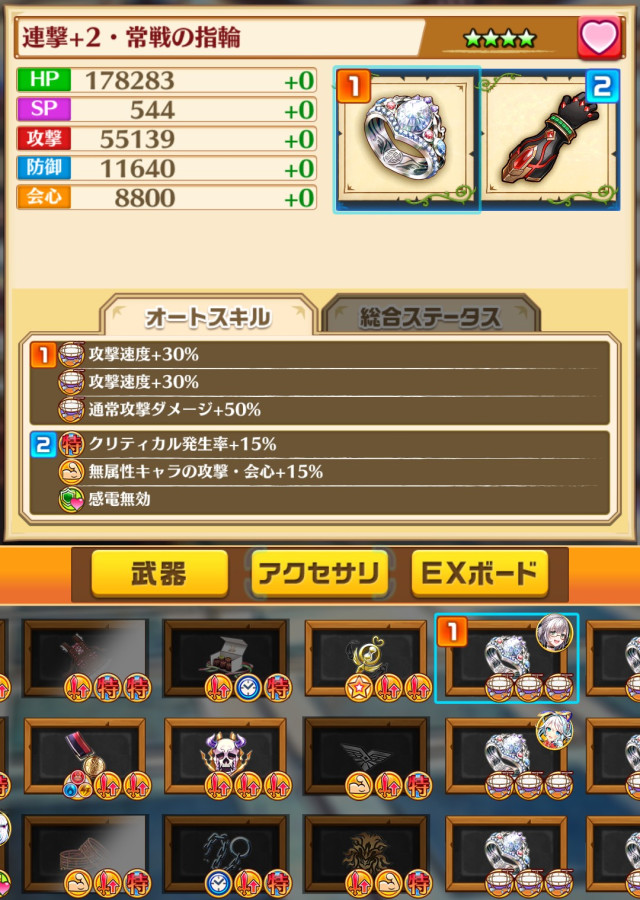Switch to the オートスキル tab
Viewport: 640px width, 900px height.
[x=207, y=317]
